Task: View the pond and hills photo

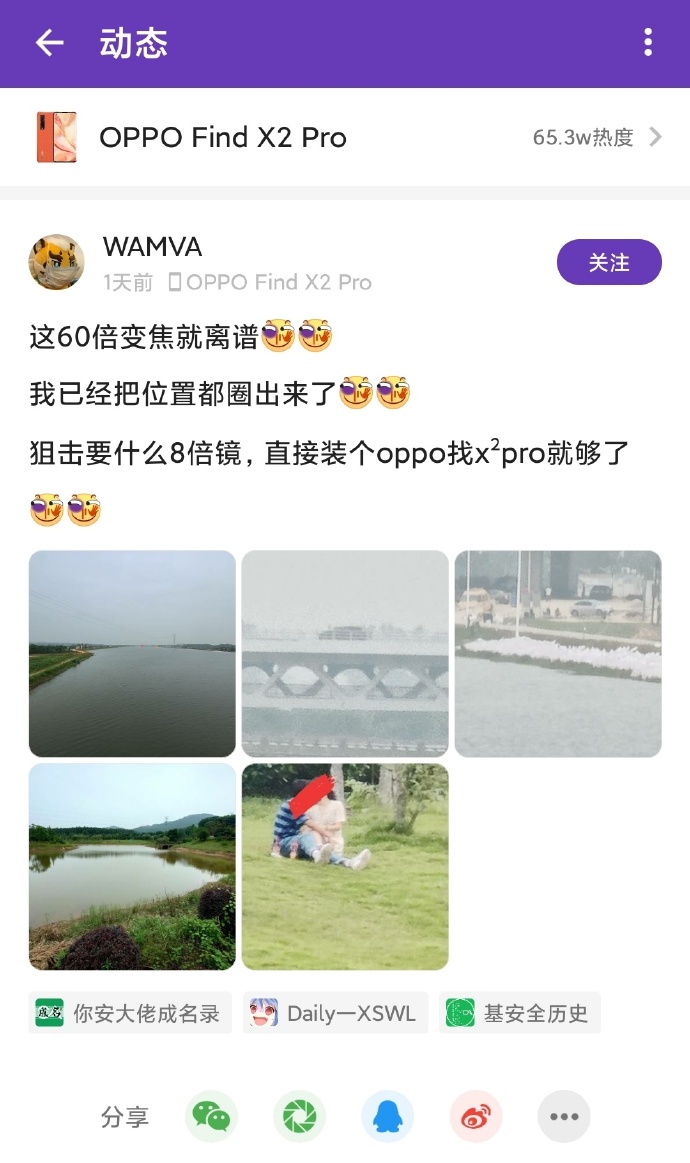Action: pyautogui.click(x=132, y=866)
